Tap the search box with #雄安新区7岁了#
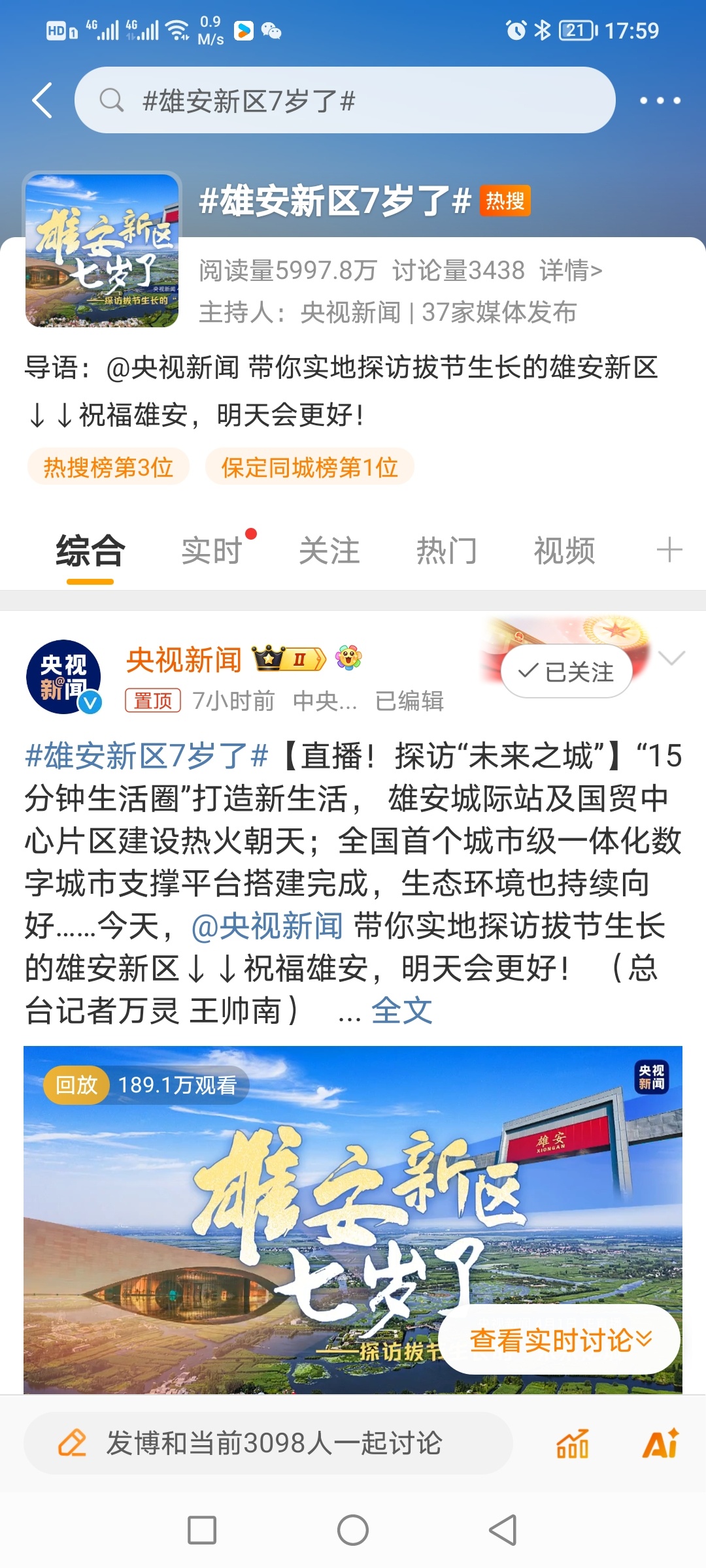The image size is (706, 1568). (345, 101)
